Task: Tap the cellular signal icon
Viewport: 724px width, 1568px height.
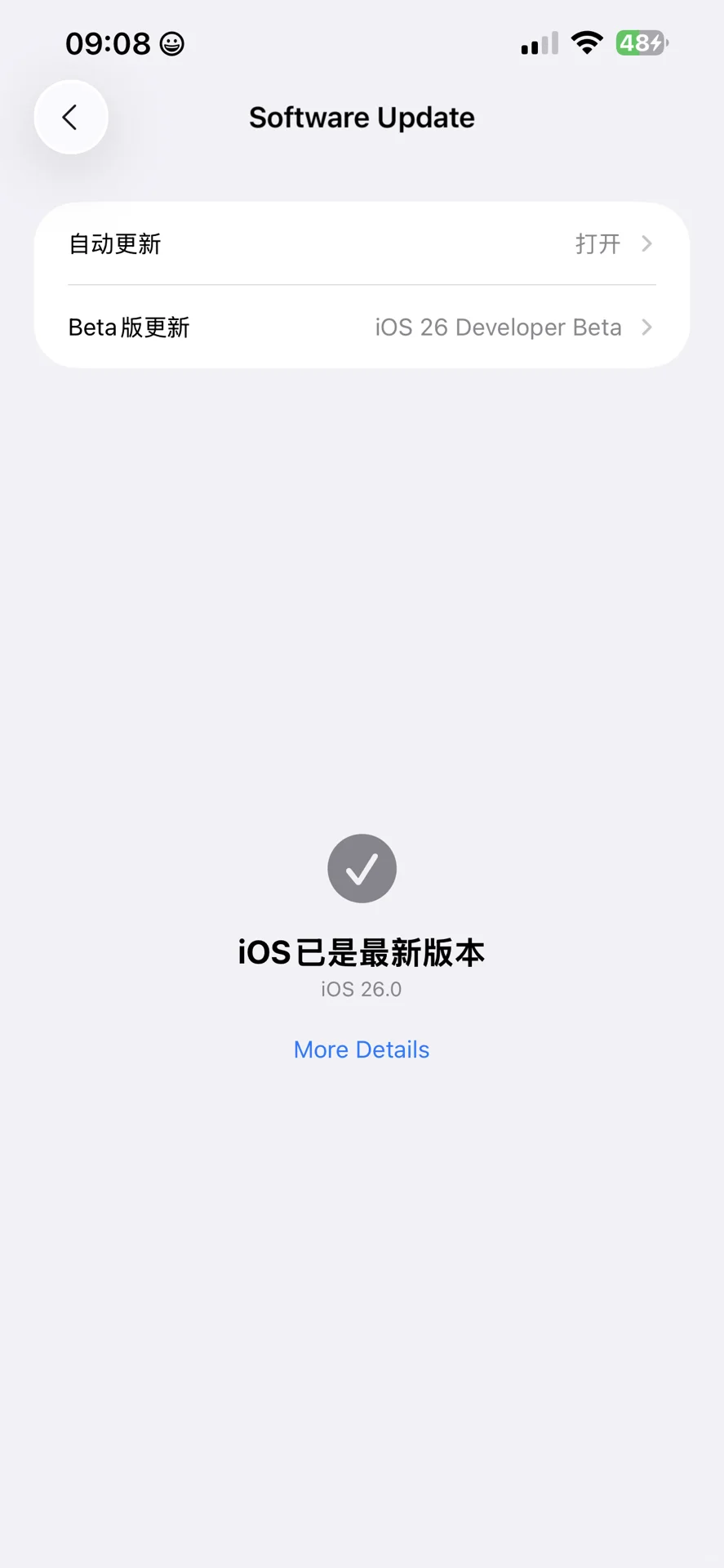Action: click(538, 42)
